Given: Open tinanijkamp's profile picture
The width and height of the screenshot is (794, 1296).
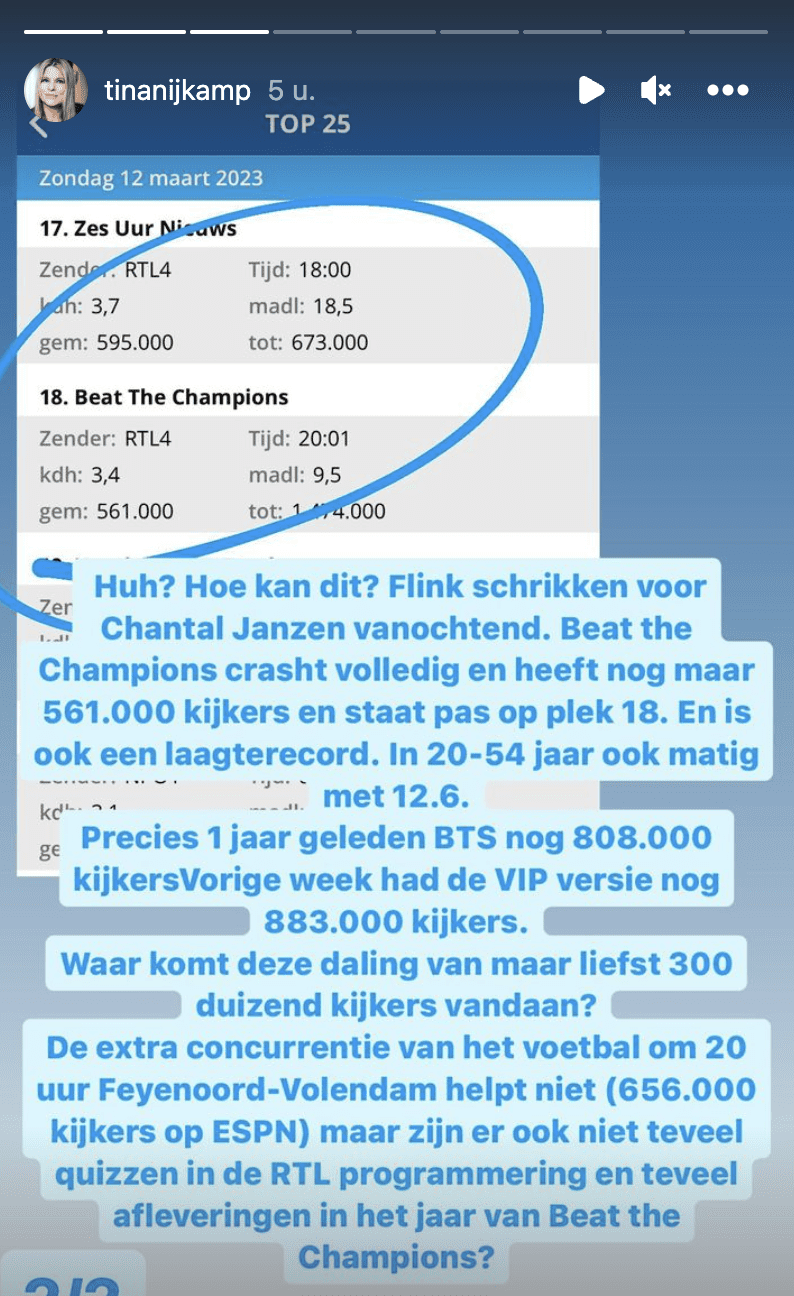Looking at the screenshot, I should point(55,90).
